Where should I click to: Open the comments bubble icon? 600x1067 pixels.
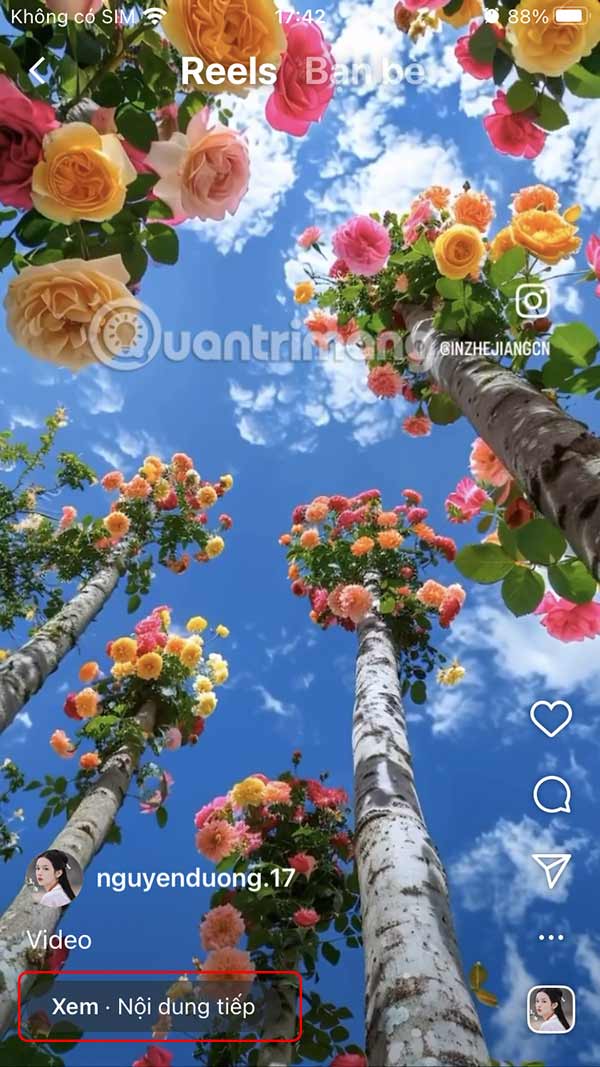551,795
